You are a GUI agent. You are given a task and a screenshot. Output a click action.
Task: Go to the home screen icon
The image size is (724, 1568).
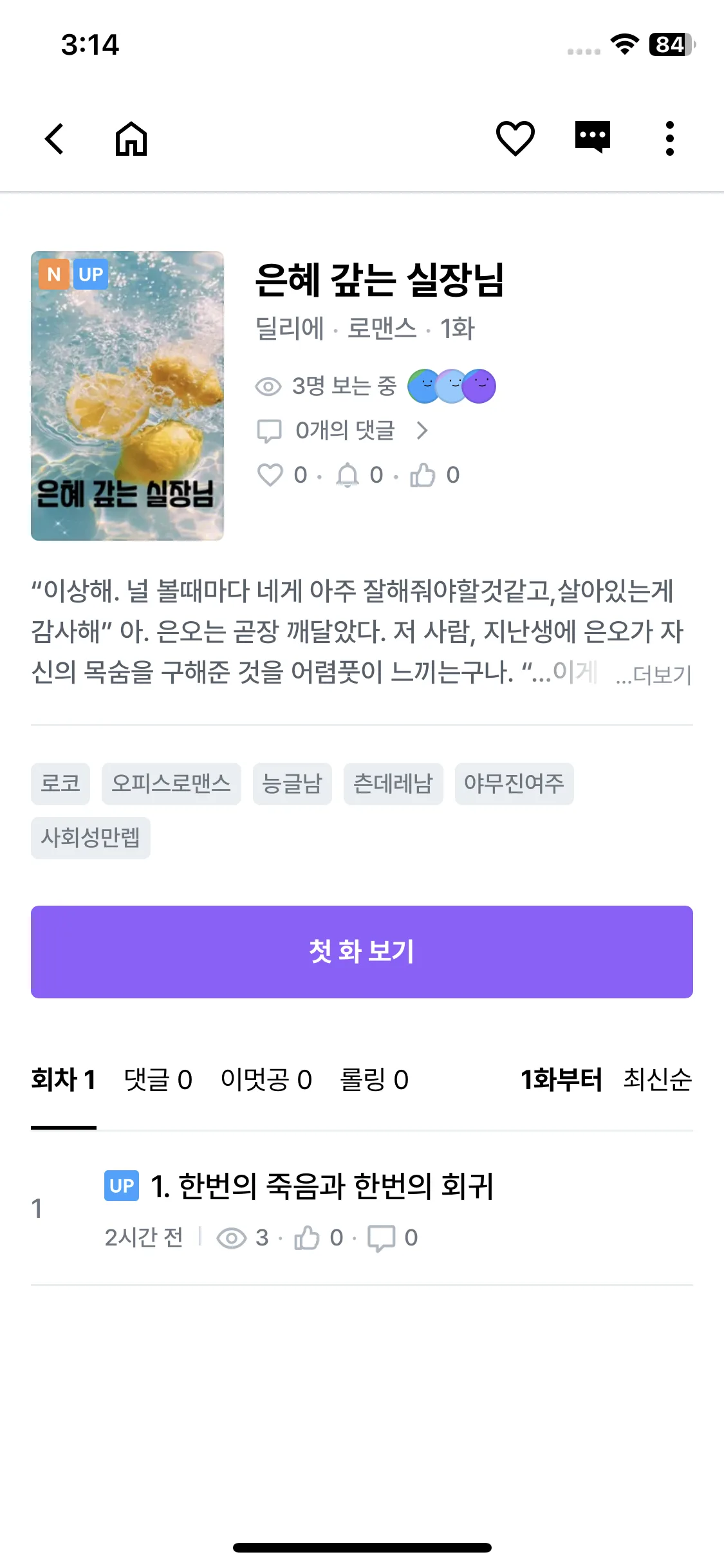click(131, 138)
